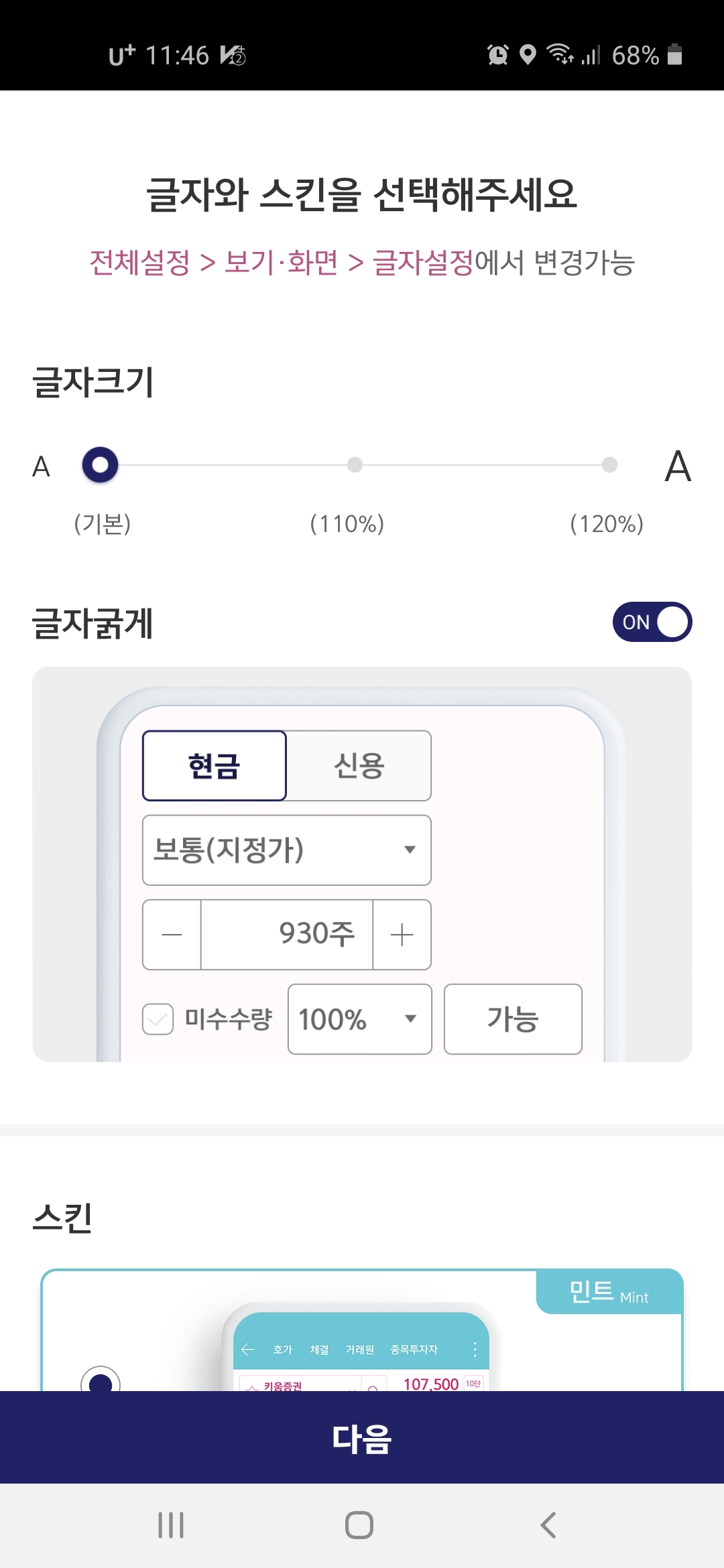Screen dimensions: 724x1568
Task: Open the 100% quantity percentage dropdown
Action: pos(359,1020)
